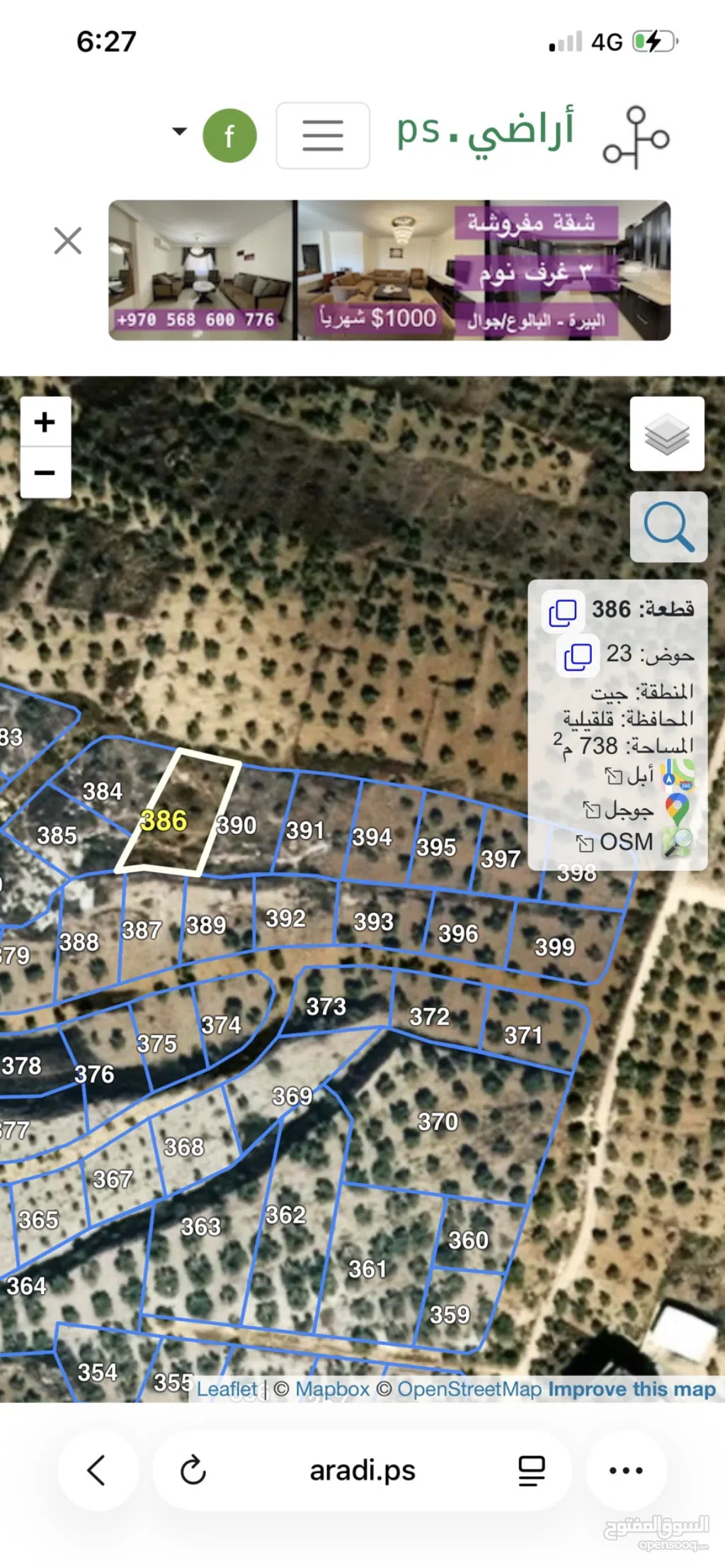The width and height of the screenshot is (725, 1568).
Task: Reload the aradi.ps page
Action: (x=193, y=1470)
